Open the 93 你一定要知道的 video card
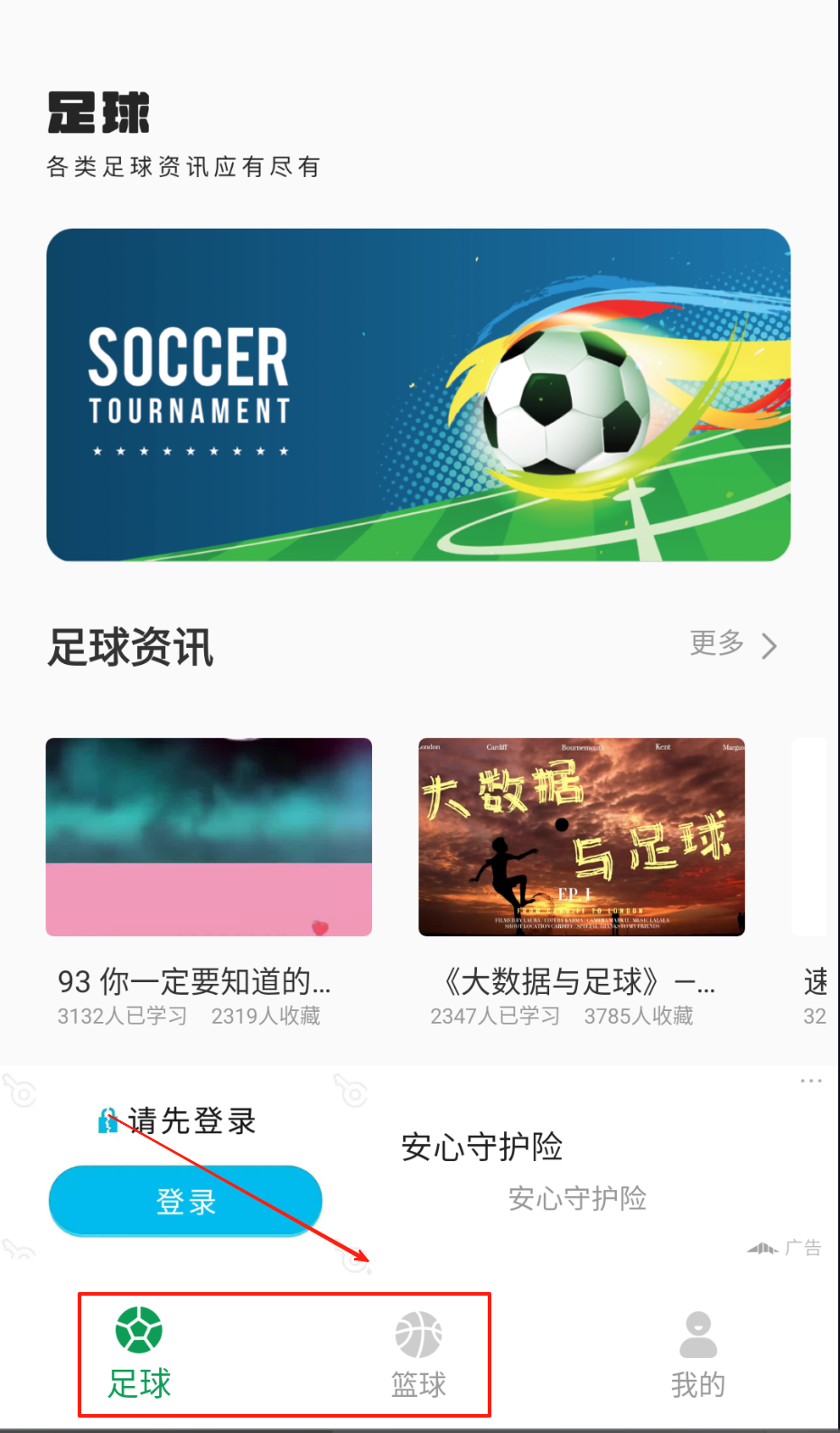Viewport: 840px width, 1433px height. coord(209,837)
